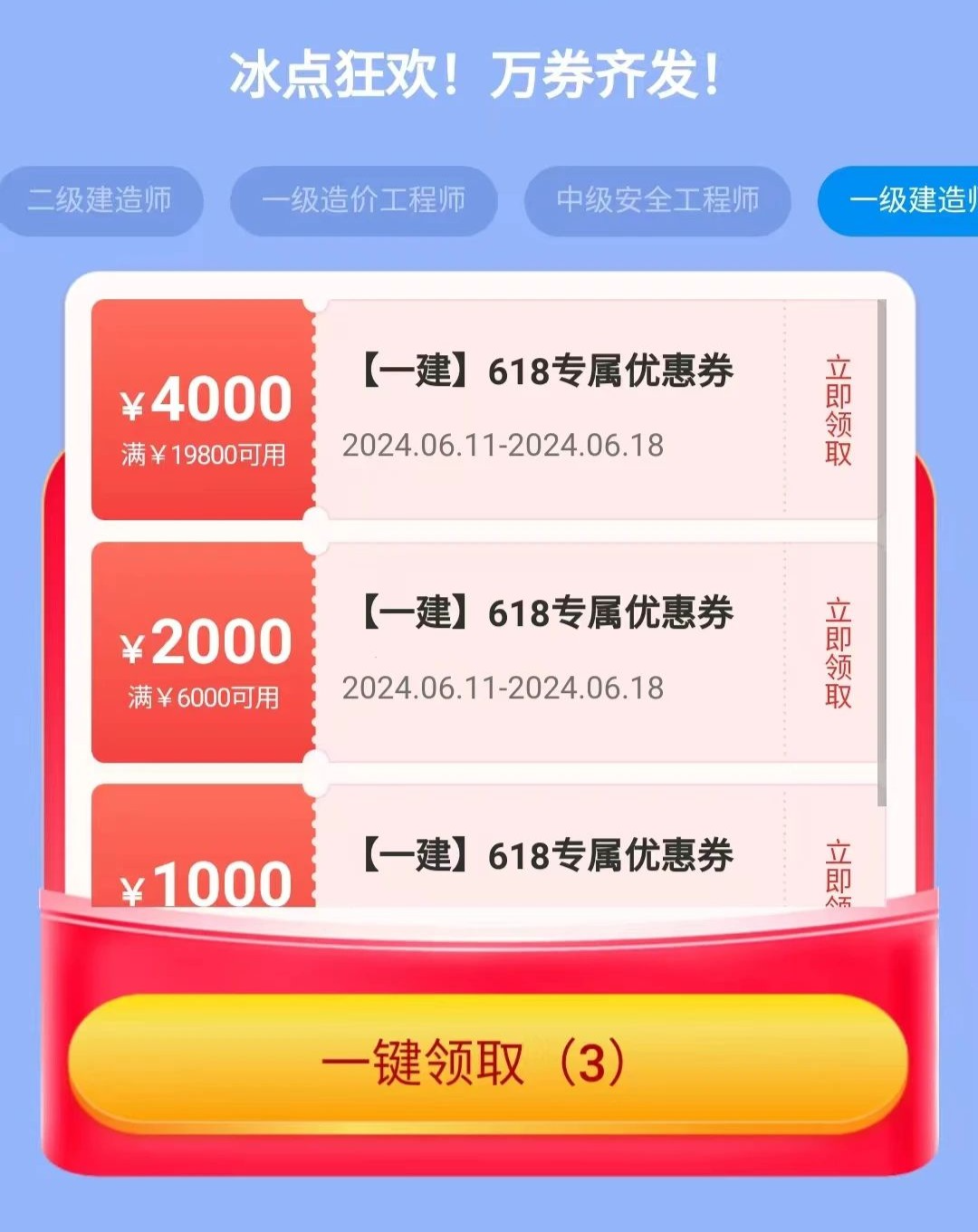Image resolution: width=978 pixels, height=1232 pixels.
Task: Switch to the 二级建造师 tab
Action: (x=100, y=200)
